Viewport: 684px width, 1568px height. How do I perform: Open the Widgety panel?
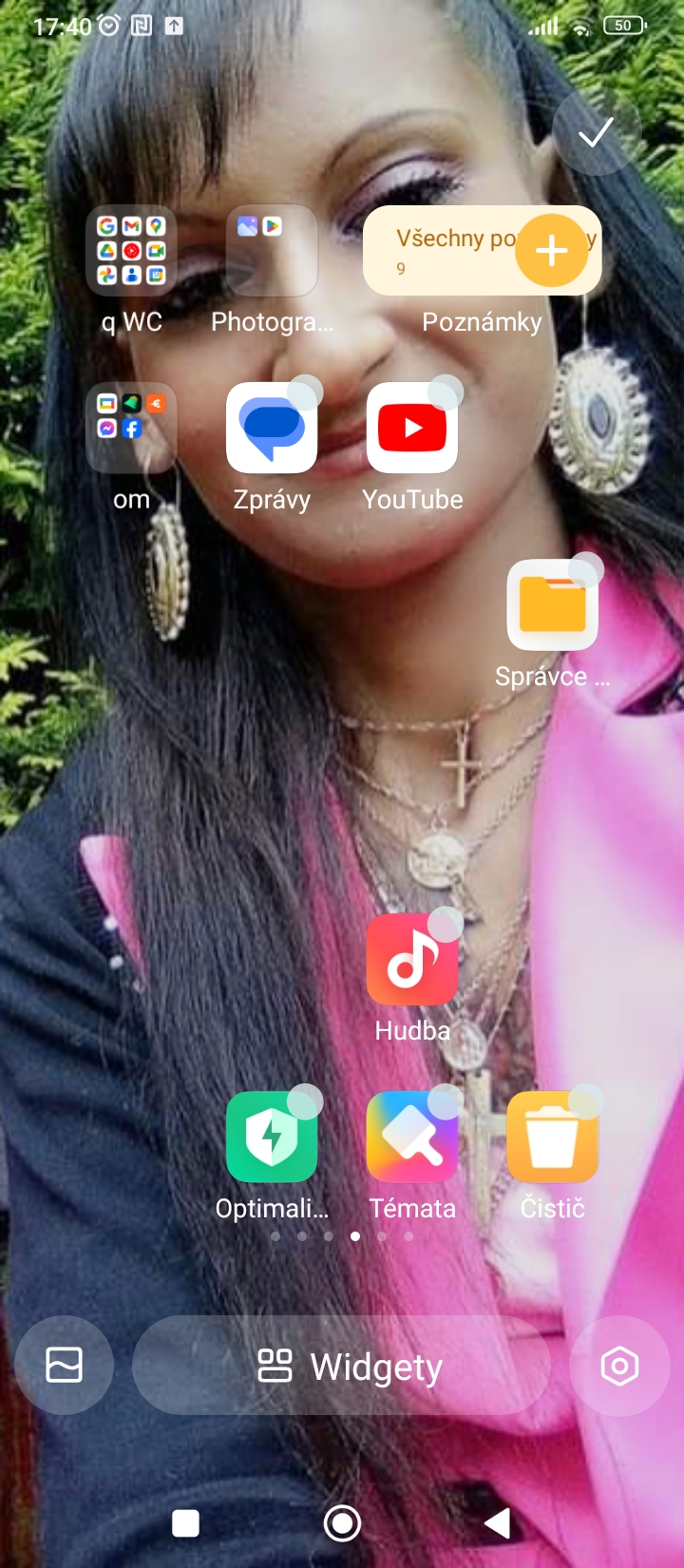342,1366
